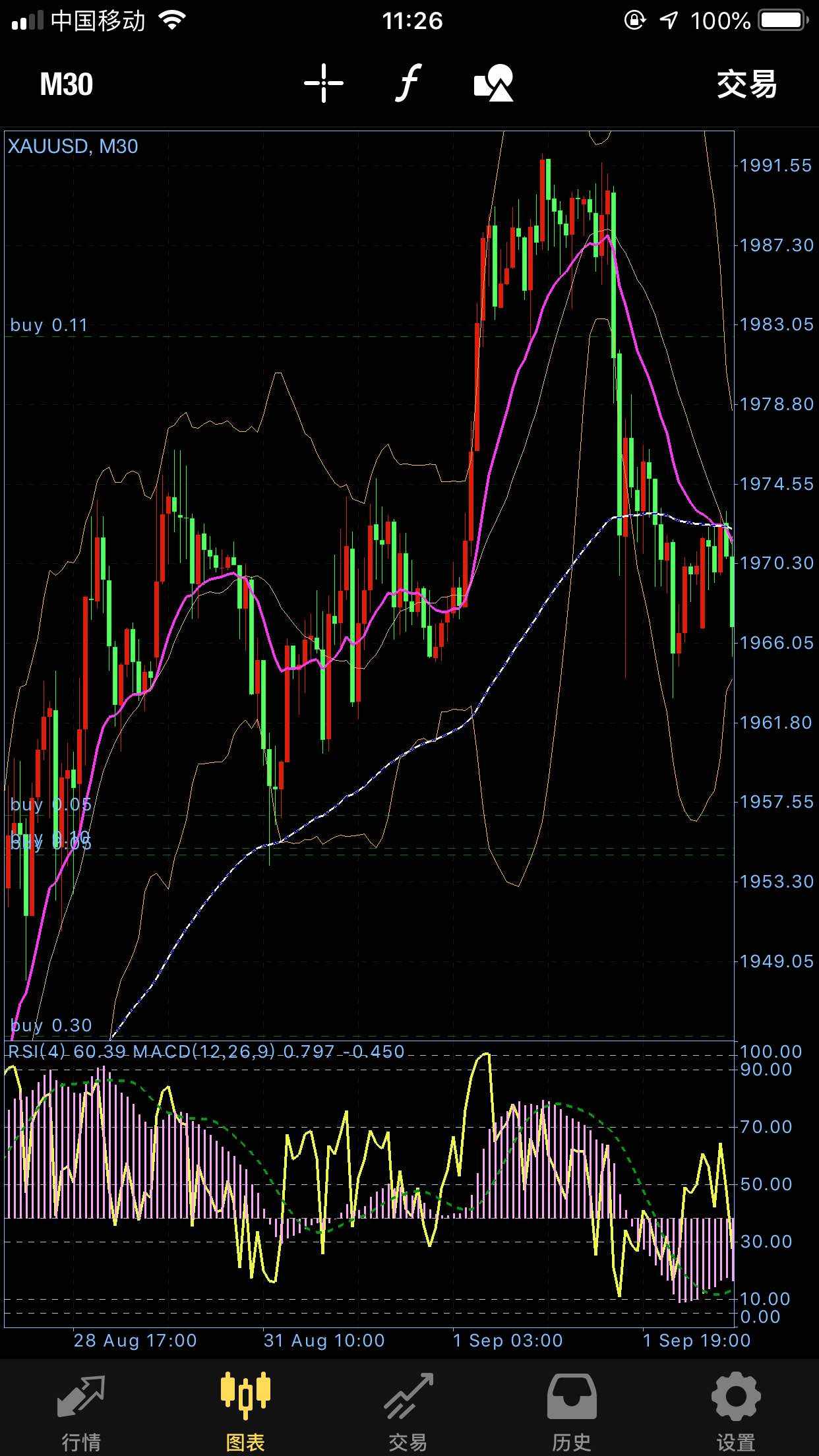Activate the crosshair tool

pyautogui.click(x=324, y=84)
